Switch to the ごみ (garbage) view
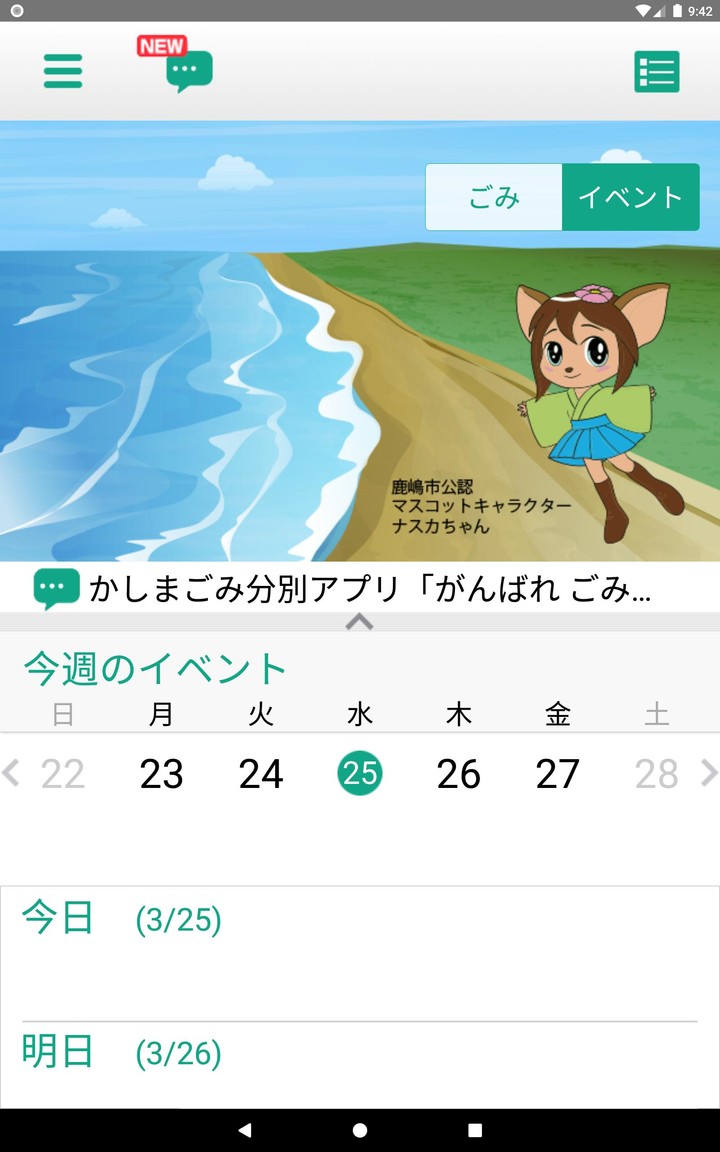 point(494,196)
